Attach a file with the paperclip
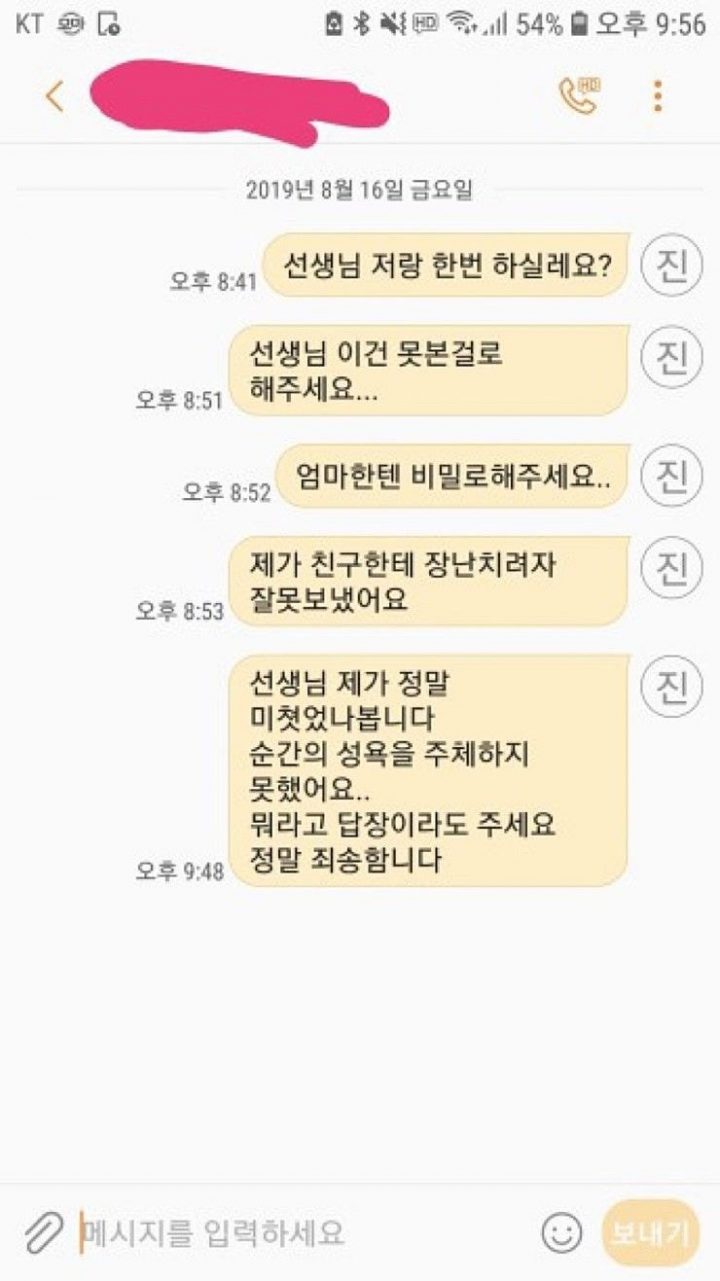720x1281 pixels. pyautogui.click(x=43, y=1232)
